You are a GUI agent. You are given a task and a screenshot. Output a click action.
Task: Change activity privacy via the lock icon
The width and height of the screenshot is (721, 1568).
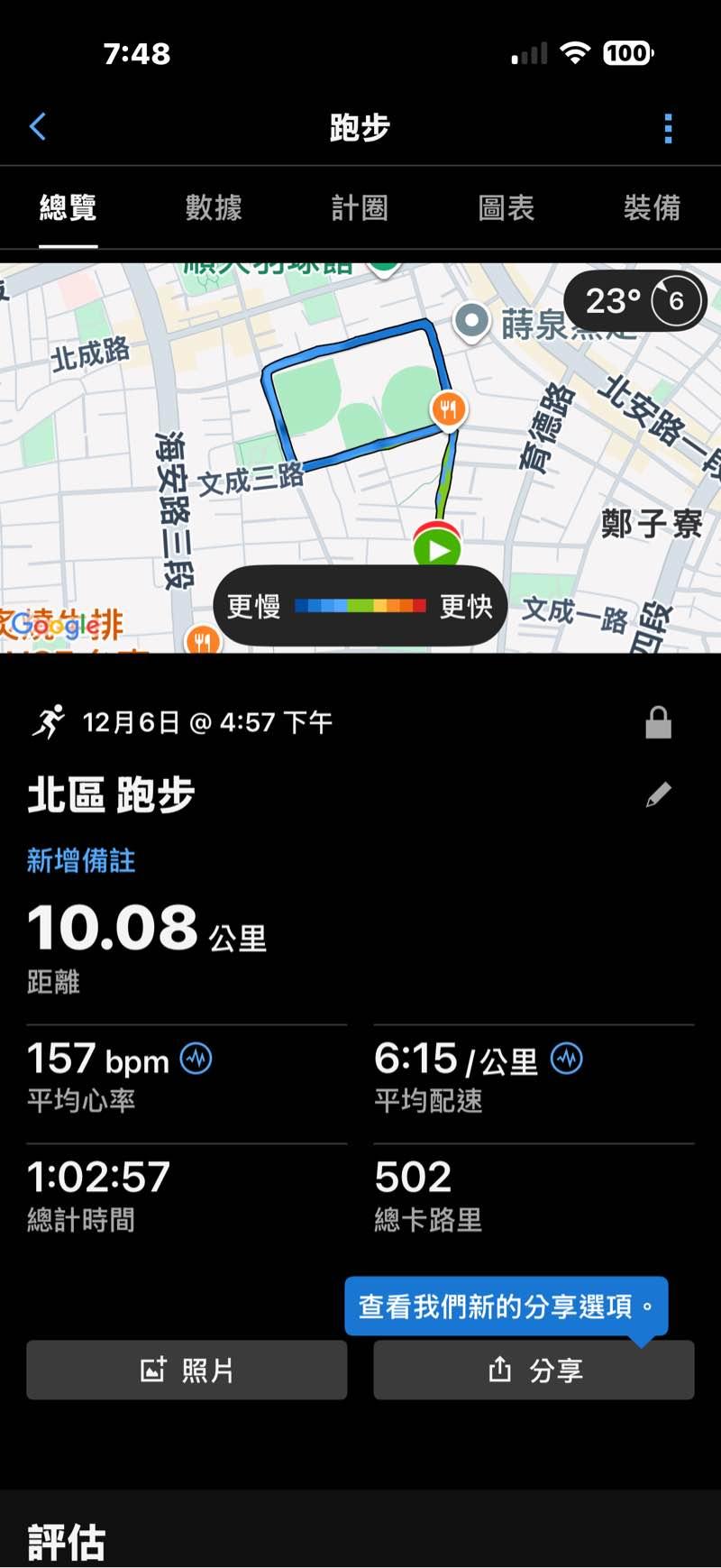(658, 723)
